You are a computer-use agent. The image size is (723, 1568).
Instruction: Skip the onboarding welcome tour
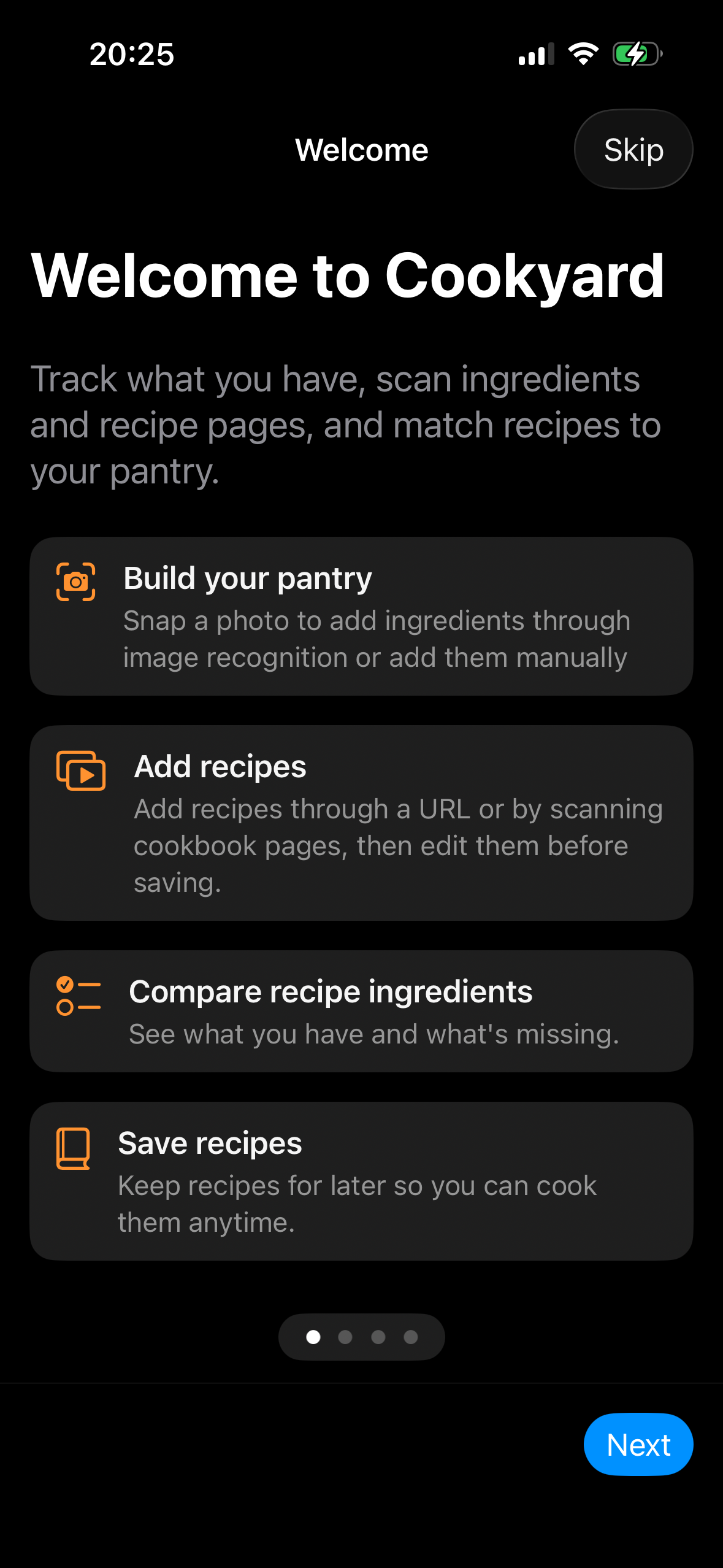[x=633, y=149]
